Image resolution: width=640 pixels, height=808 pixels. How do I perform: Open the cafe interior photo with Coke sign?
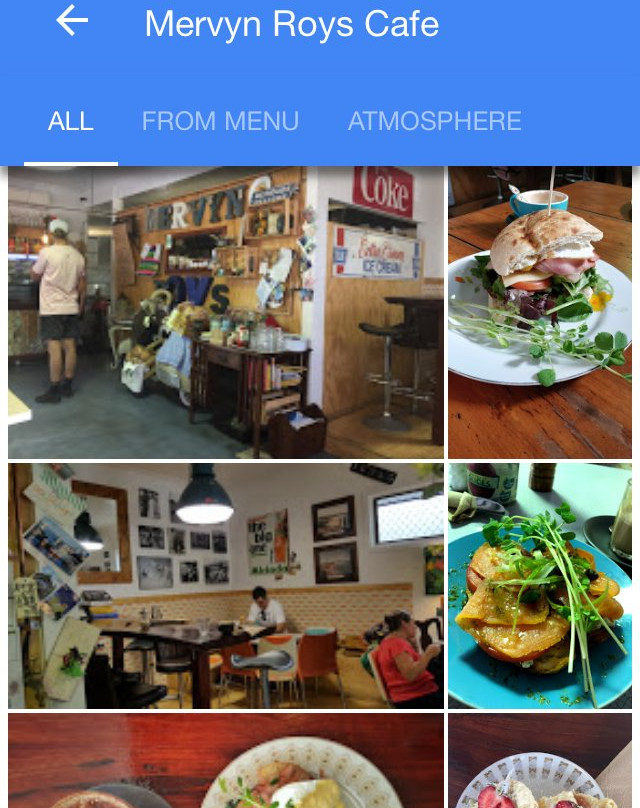click(x=226, y=312)
